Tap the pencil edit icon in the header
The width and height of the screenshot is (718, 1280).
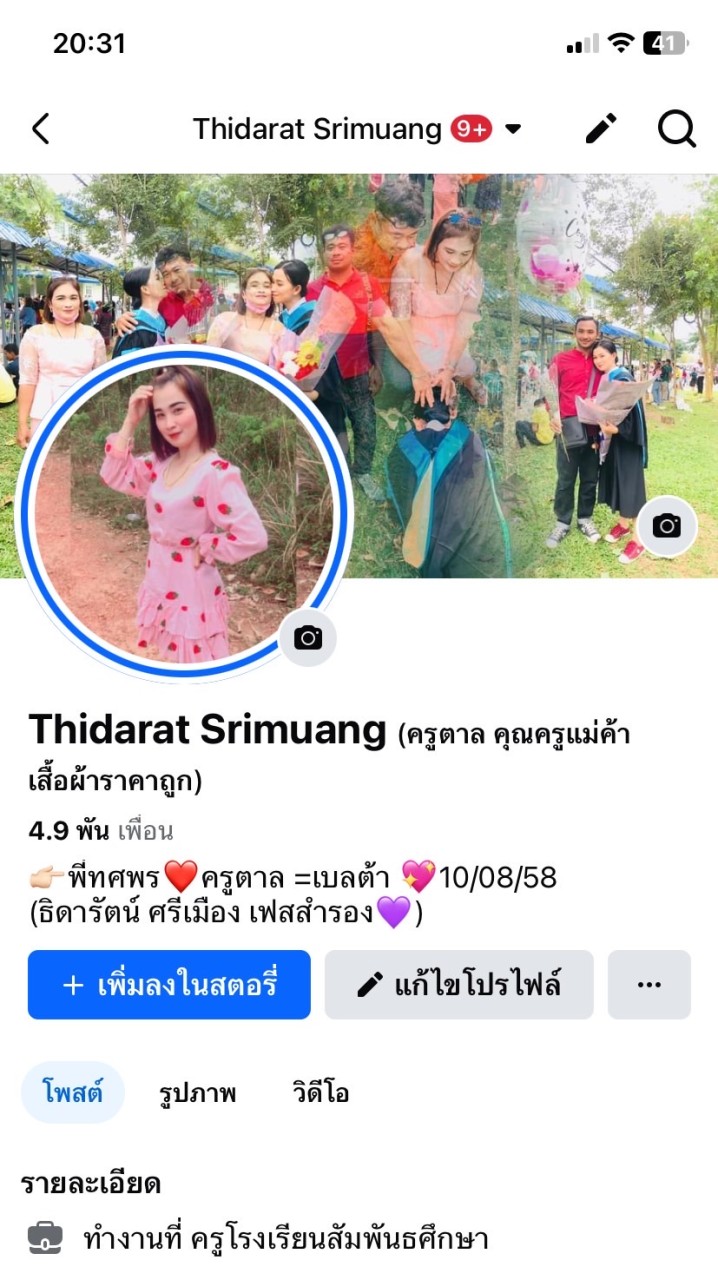[x=601, y=129]
